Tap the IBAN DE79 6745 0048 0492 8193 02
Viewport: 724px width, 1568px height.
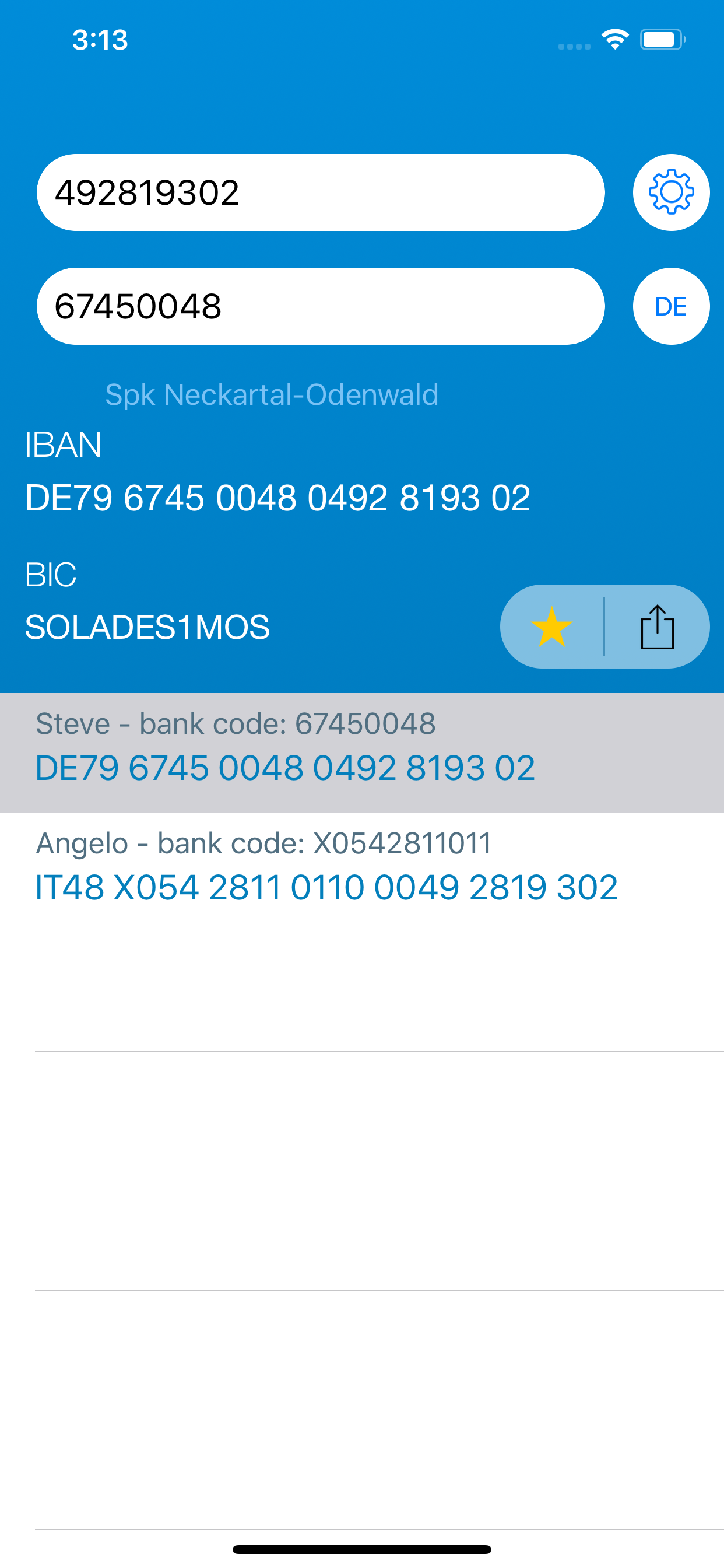tap(277, 498)
